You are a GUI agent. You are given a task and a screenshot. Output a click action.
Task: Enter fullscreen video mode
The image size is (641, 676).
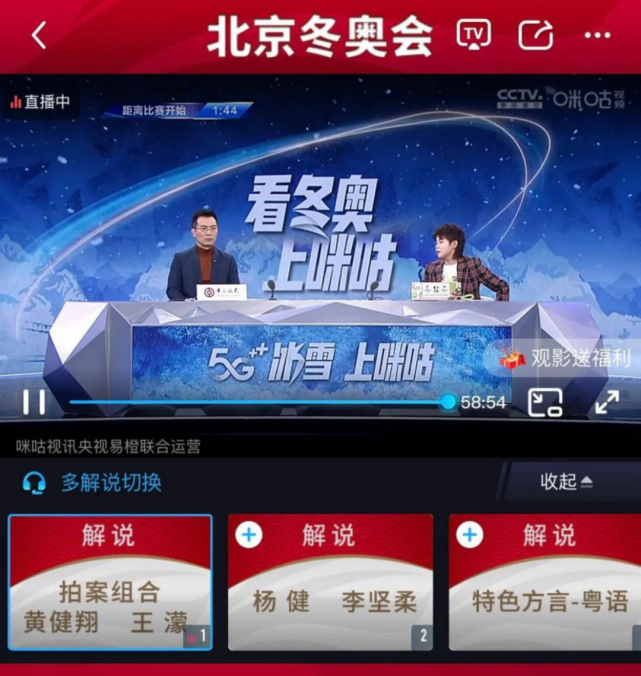click(607, 402)
